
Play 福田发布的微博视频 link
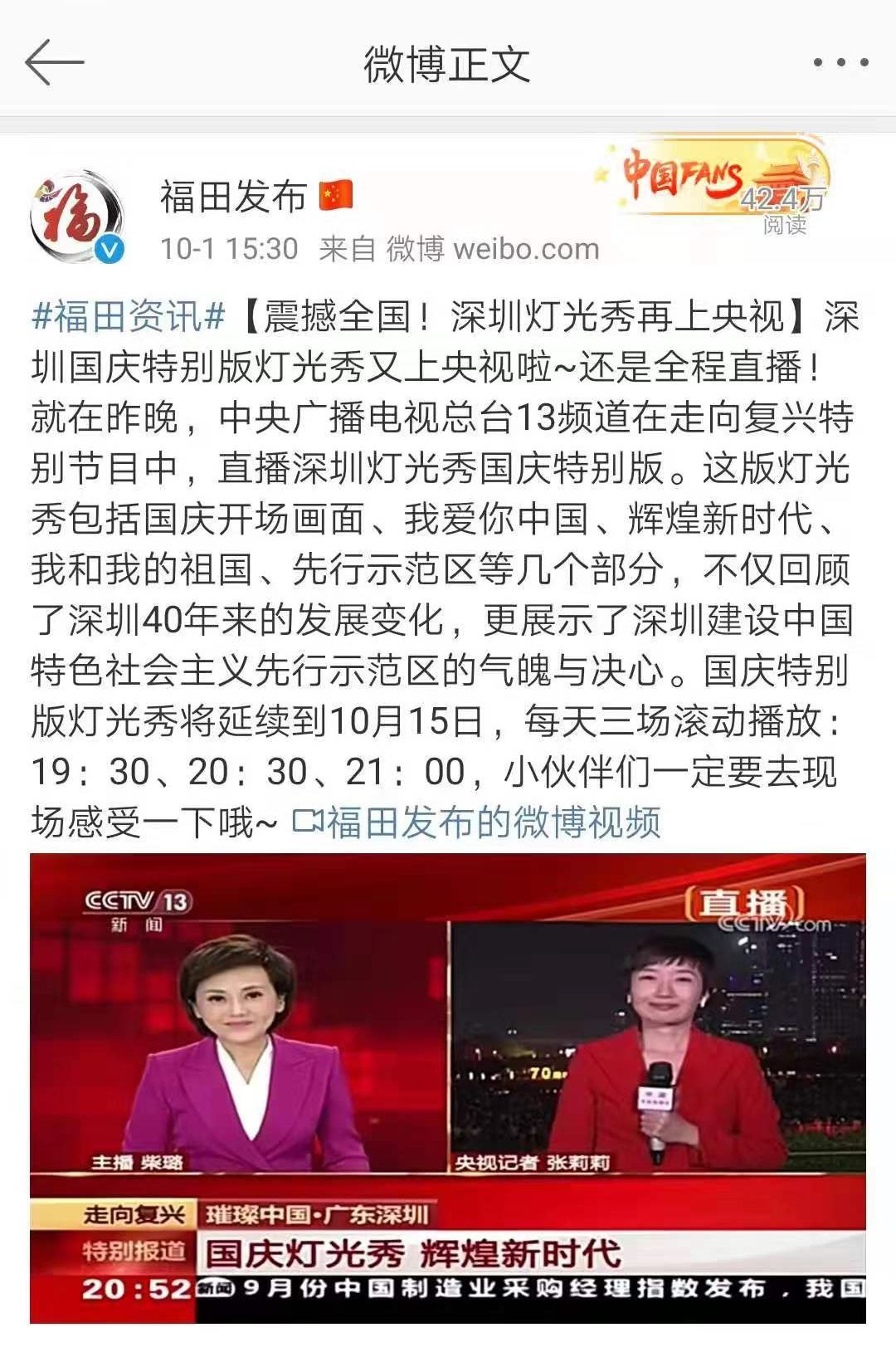(478, 822)
